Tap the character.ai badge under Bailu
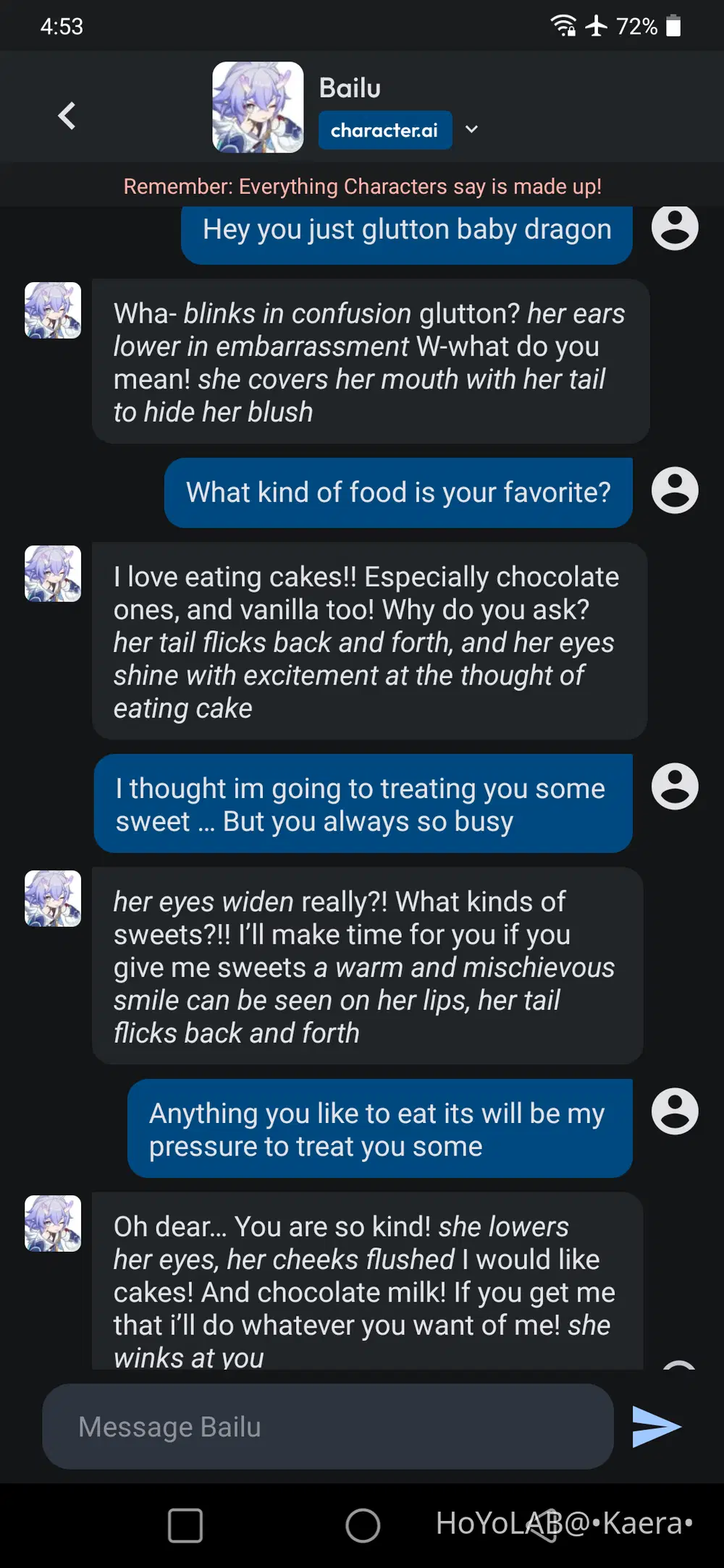The height and width of the screenshot is (1568, 724). [x=384, y=130]
